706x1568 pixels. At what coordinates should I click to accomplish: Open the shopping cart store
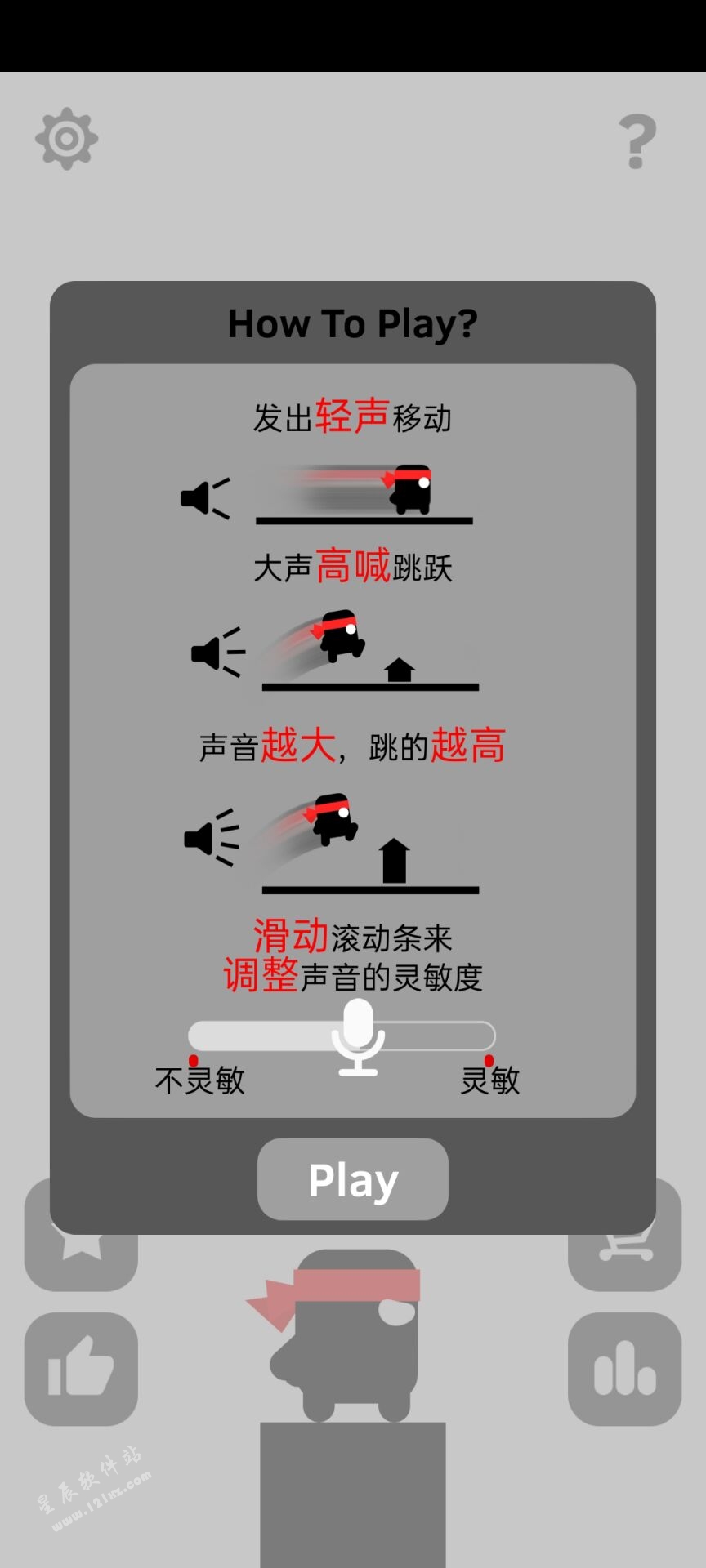click(626, 1249)
